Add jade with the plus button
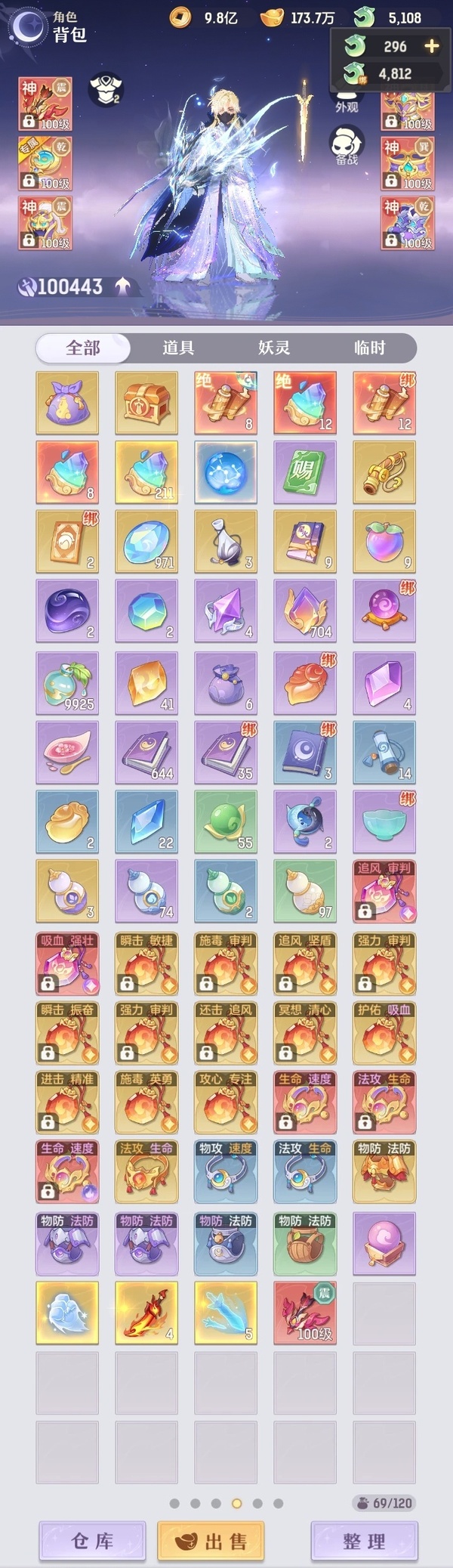Image resolution: width=453 pixels, height=1568 pixels. pos(432,46)
